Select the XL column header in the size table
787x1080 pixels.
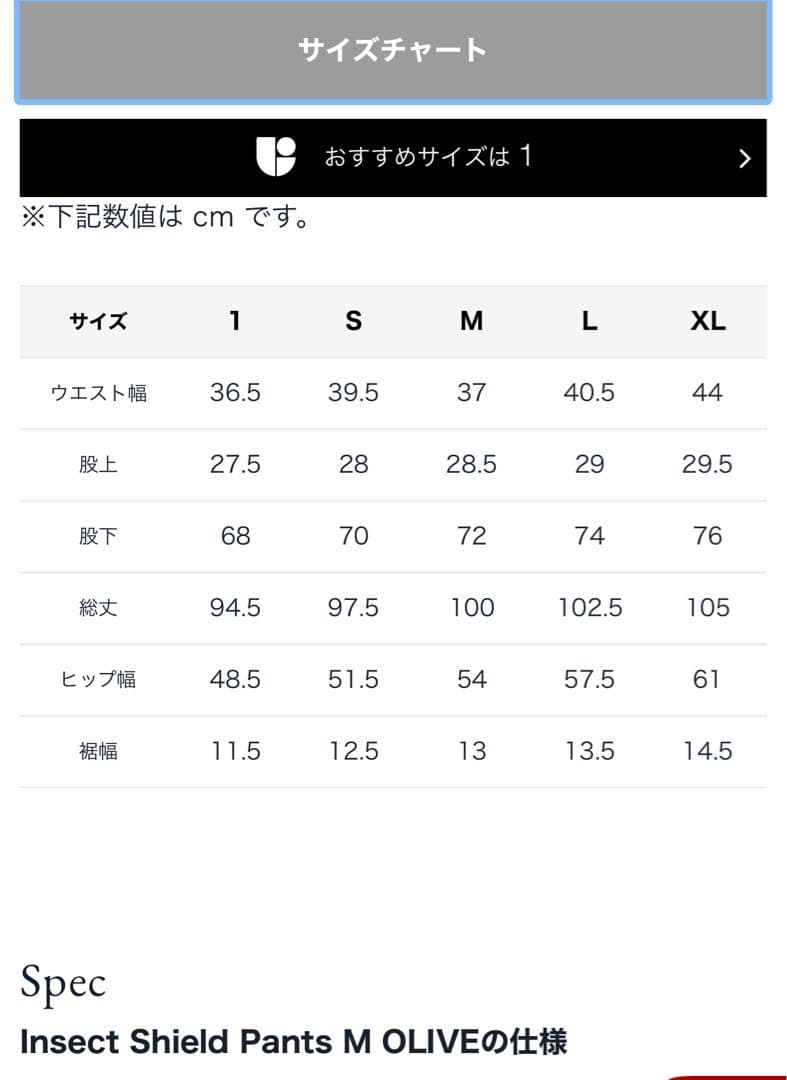708,321
